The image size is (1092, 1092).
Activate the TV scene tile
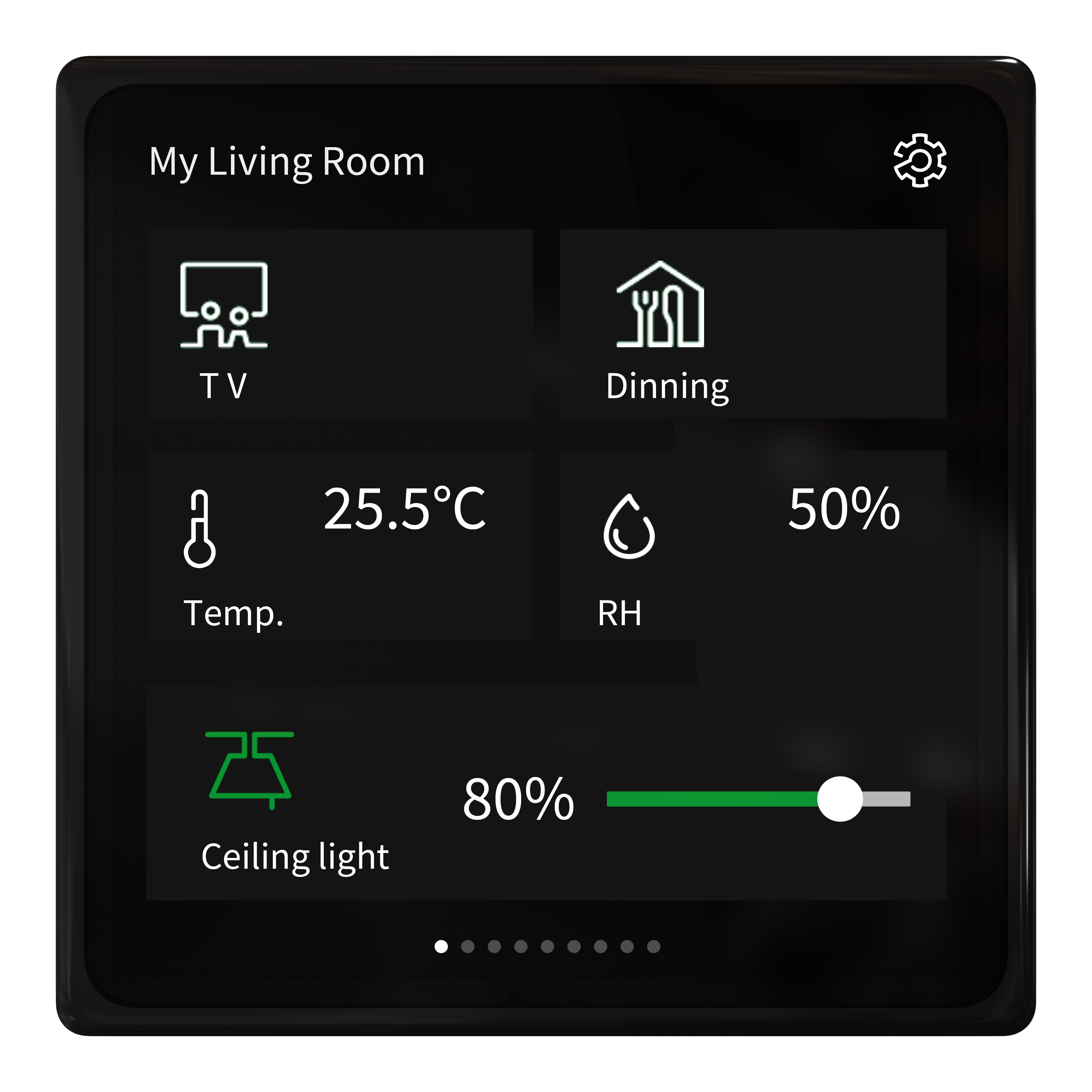point(339,323)
